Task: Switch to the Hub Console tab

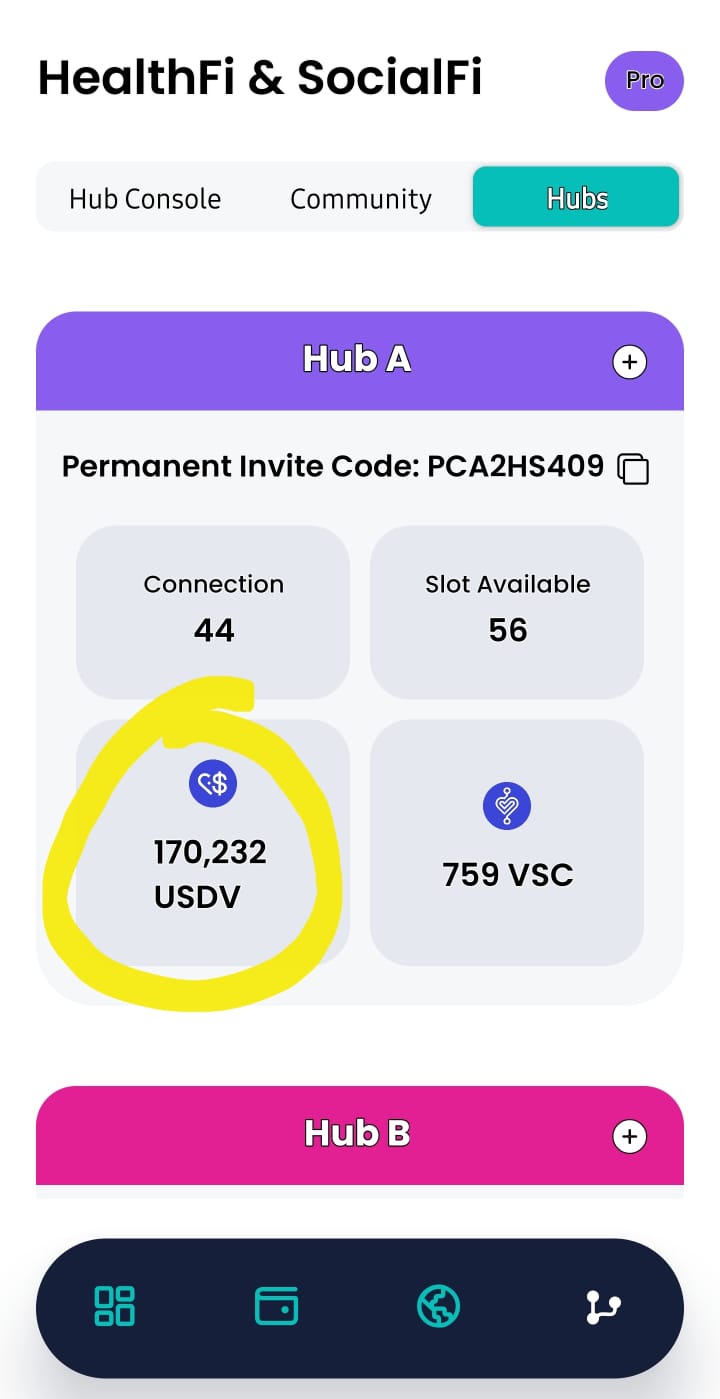Action: coord(145,198)
